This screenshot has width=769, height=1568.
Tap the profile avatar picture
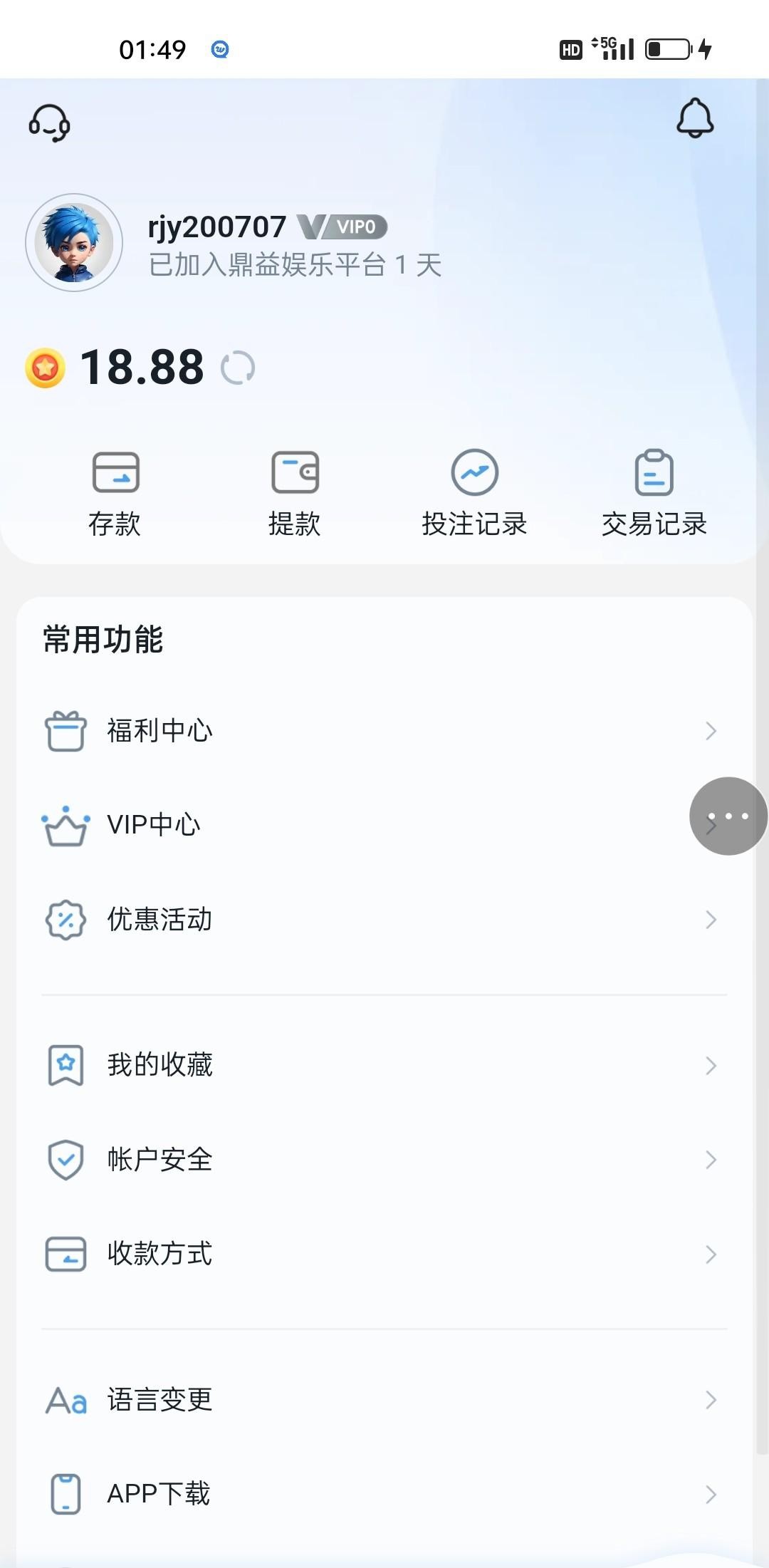click(74, 243)
